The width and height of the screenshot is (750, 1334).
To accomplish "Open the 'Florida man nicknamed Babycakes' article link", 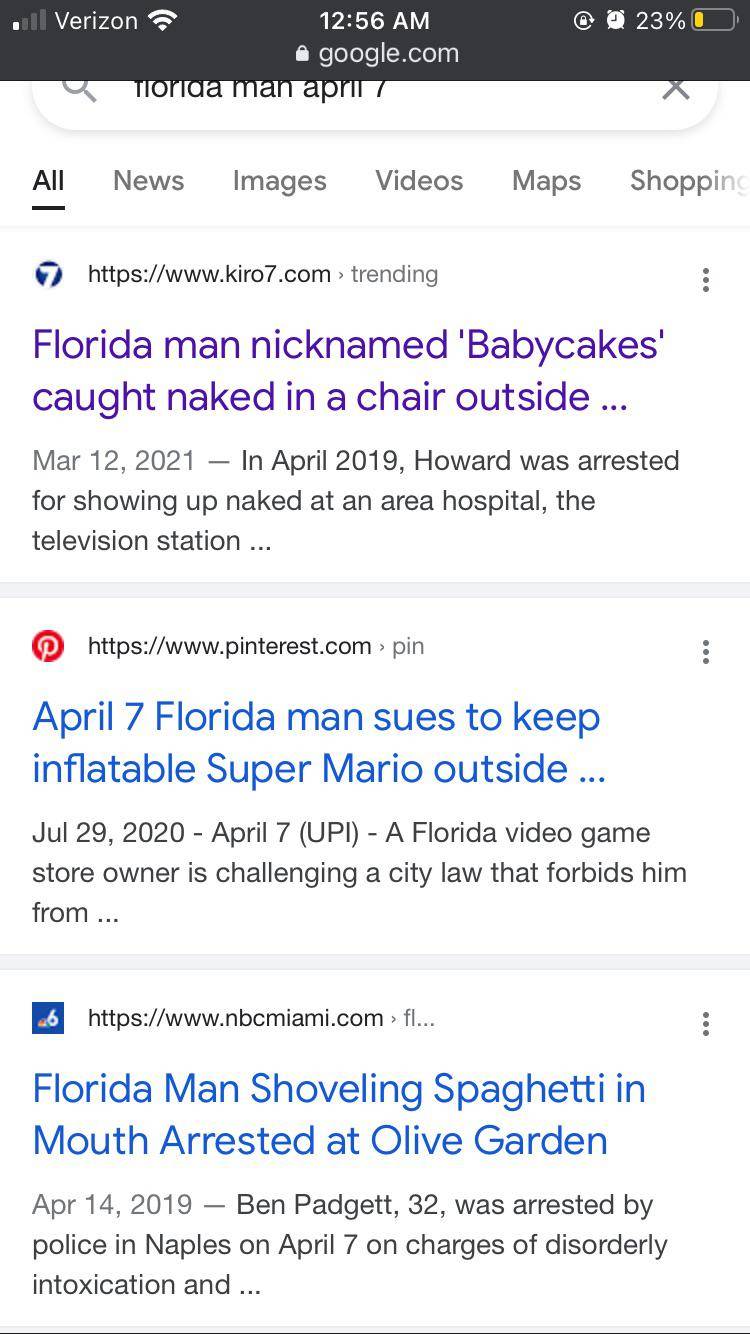I will [350, 370].
